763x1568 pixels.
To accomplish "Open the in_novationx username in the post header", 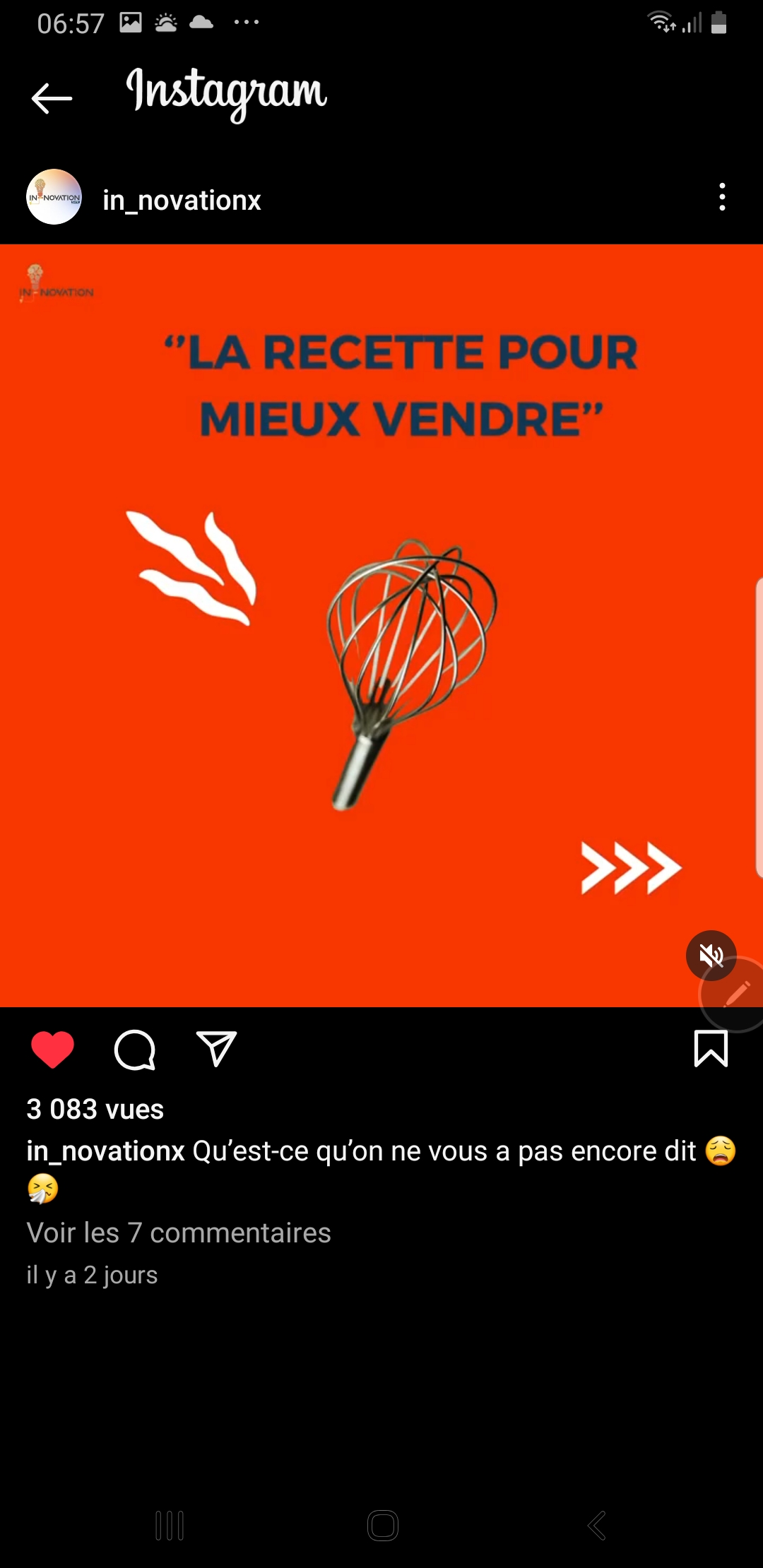I will pos(182,201).
